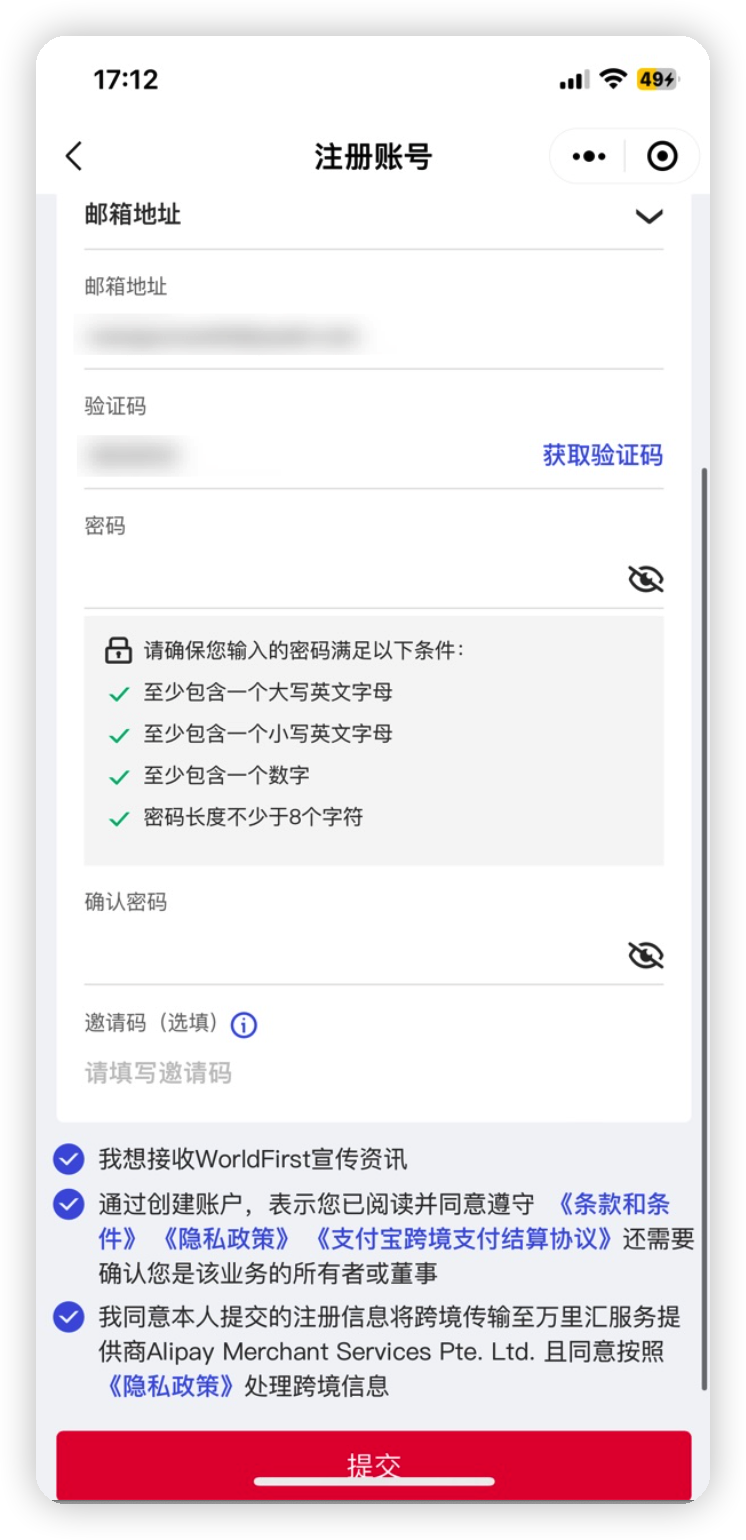The height and width of the screenshot is (1540, 746).
Task: Tap 获取验证码 to get a code
Action: pos(602,456)
